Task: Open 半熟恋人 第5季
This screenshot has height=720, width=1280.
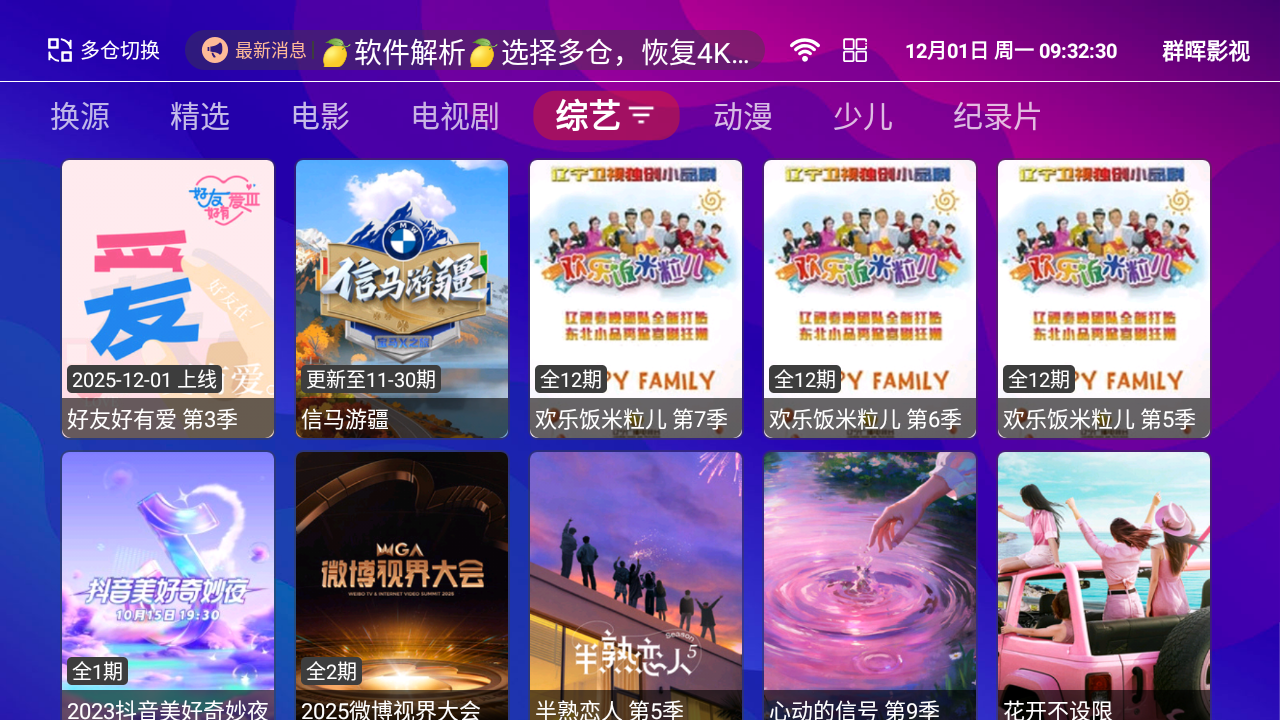Action: point(636,585)
